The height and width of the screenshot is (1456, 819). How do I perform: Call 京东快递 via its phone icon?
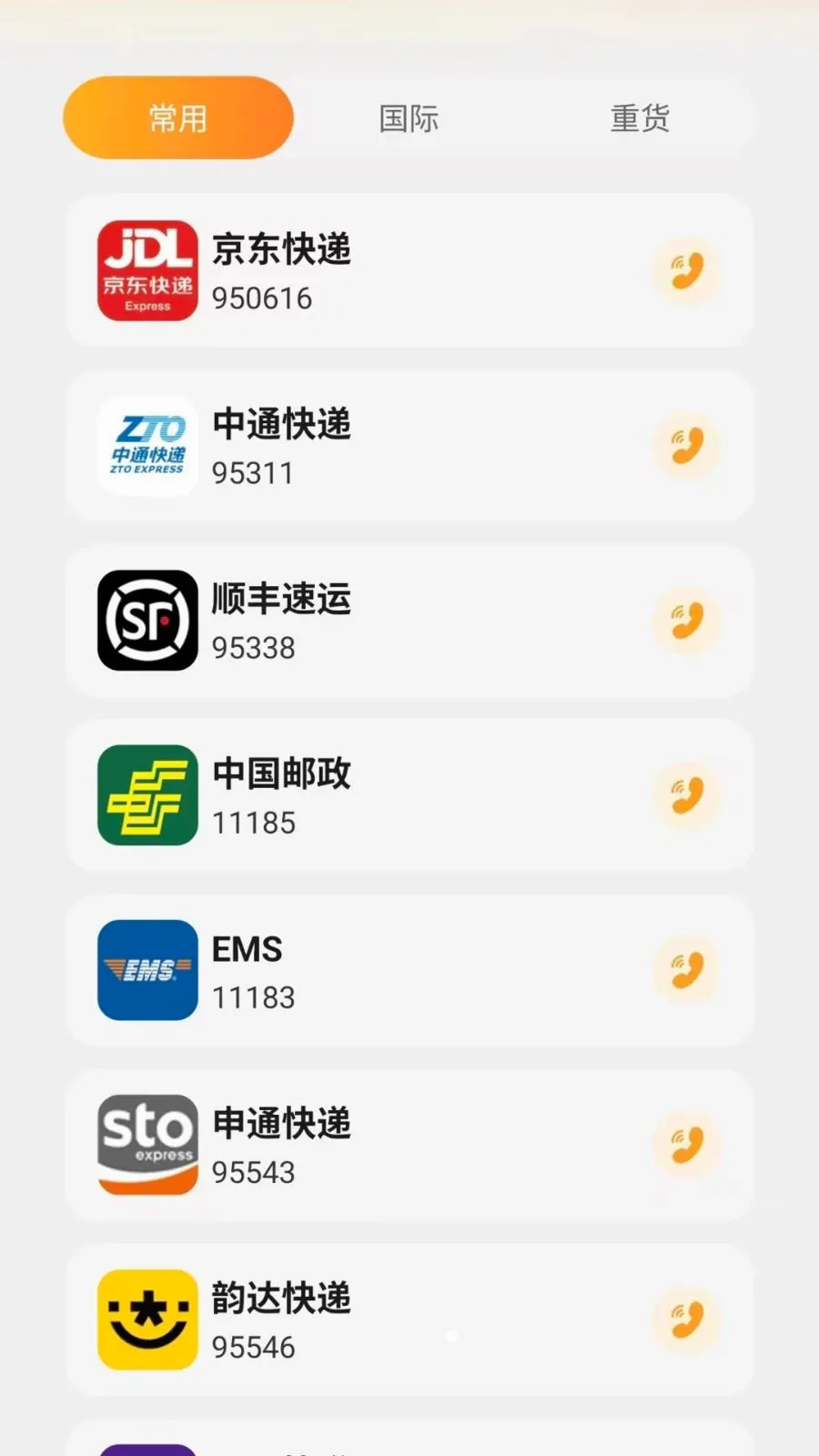[687, 271]
